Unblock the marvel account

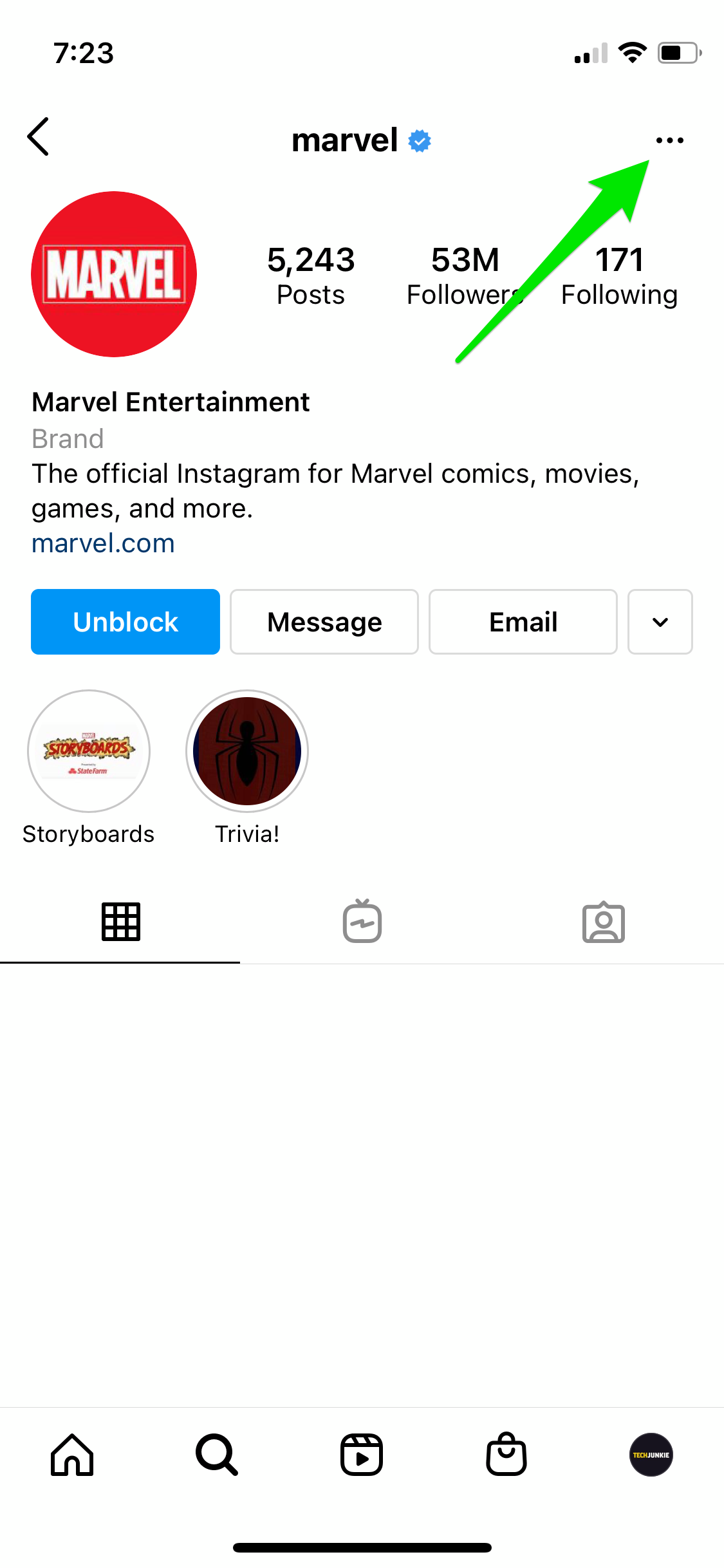click(125, 622)
